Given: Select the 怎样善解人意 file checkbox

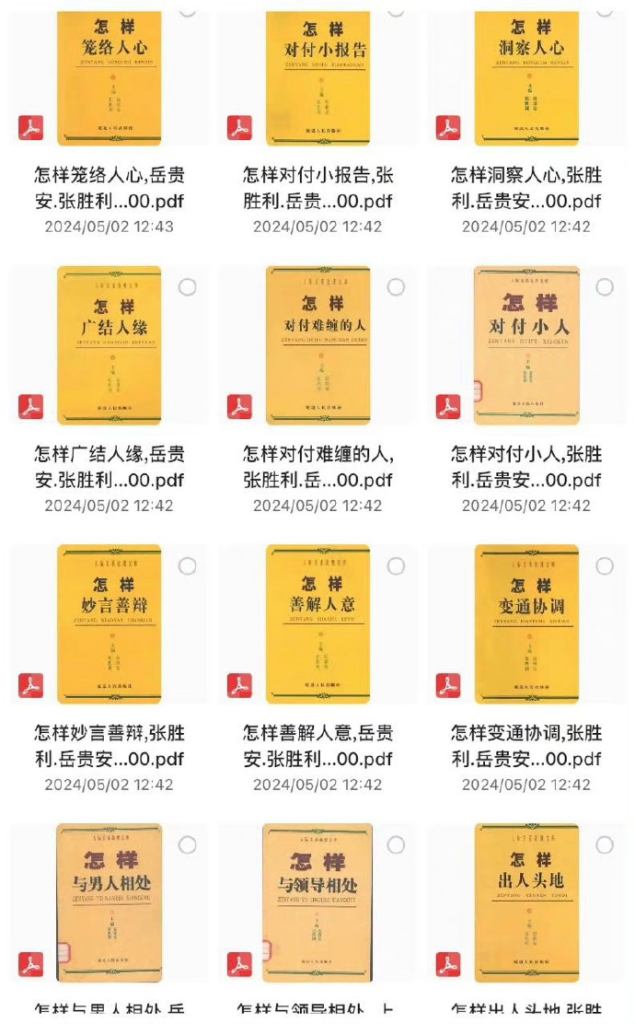Looking at the screenshot, I should point(396,566).
